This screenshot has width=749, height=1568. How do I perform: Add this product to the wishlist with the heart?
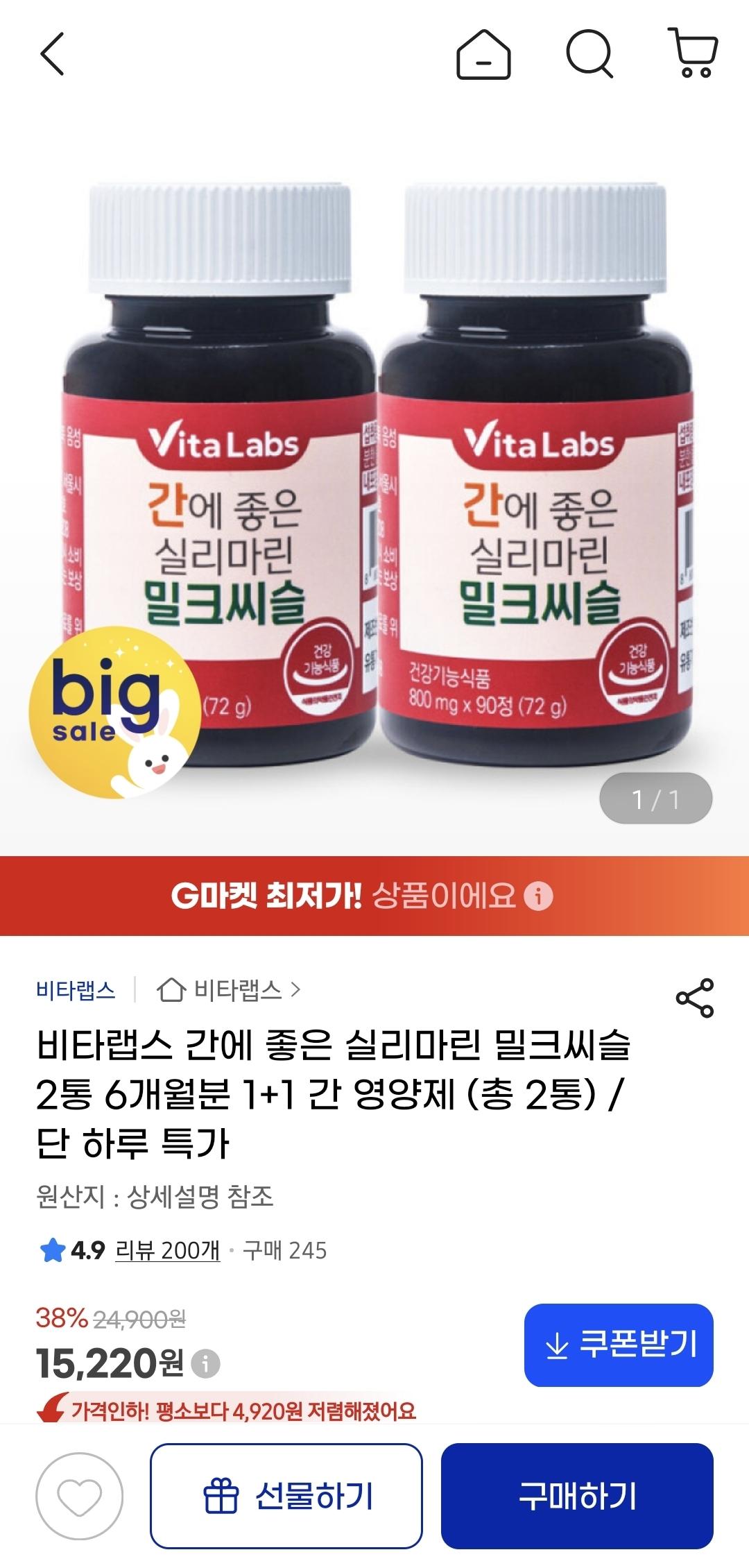click(79, 1496)
